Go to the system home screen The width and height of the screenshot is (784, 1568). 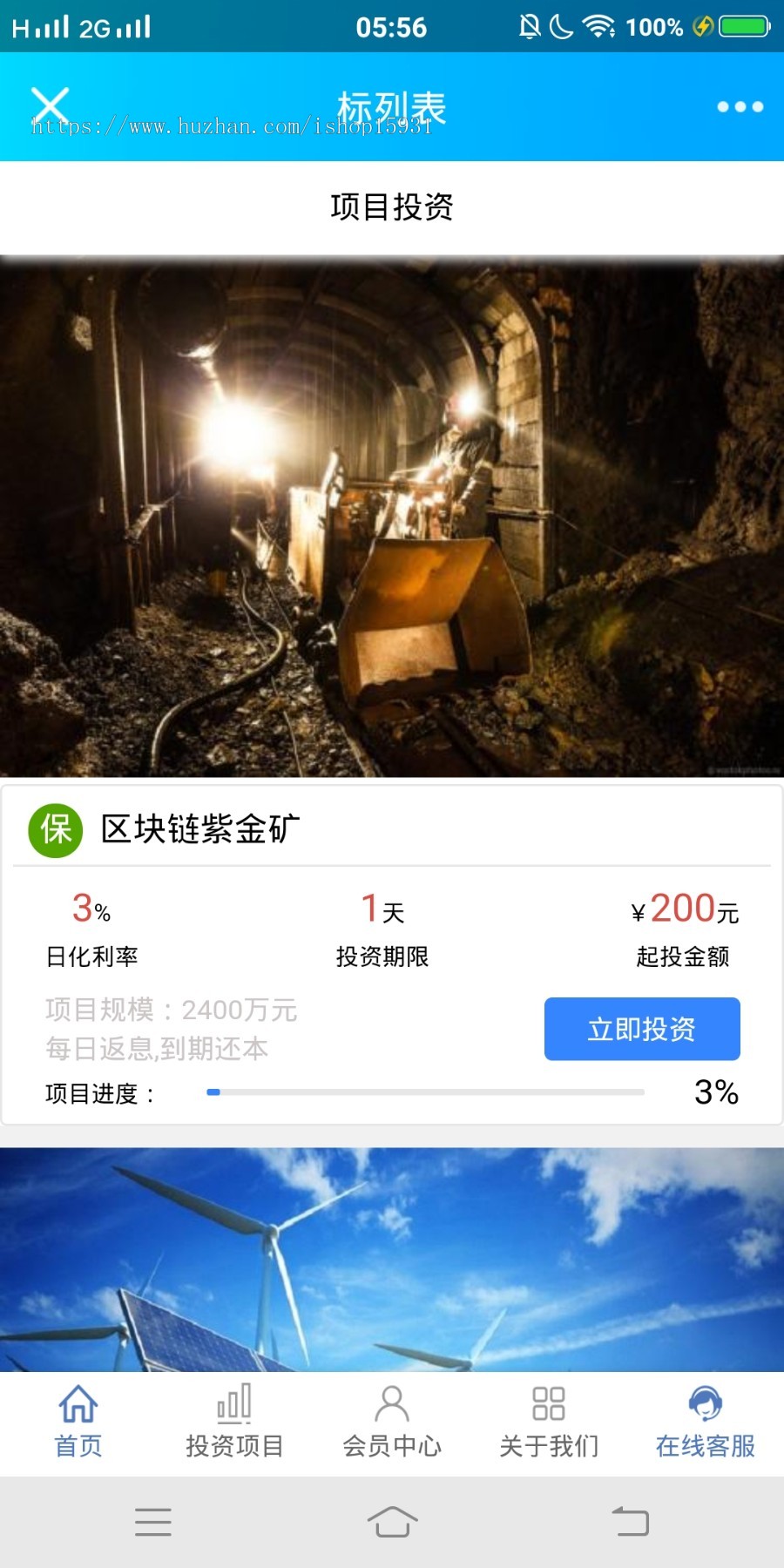[x=392, y=1522]
